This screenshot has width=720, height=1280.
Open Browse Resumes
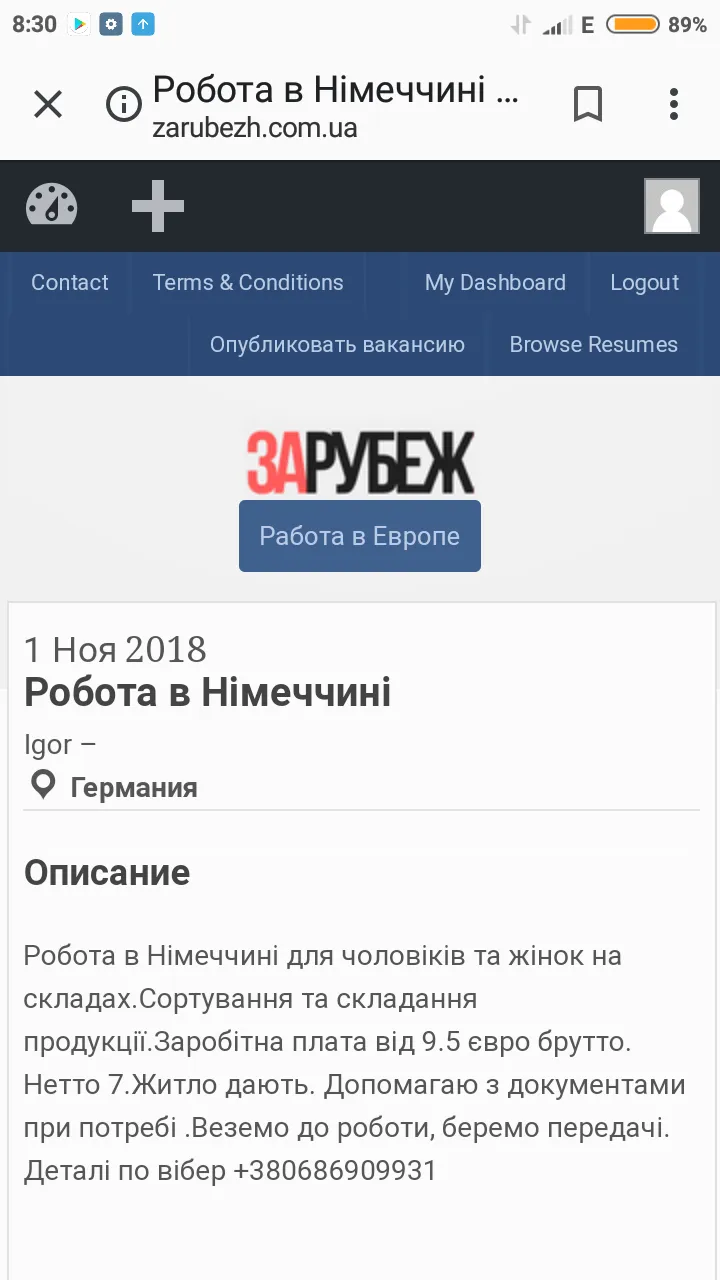click(x=594, y=345)
